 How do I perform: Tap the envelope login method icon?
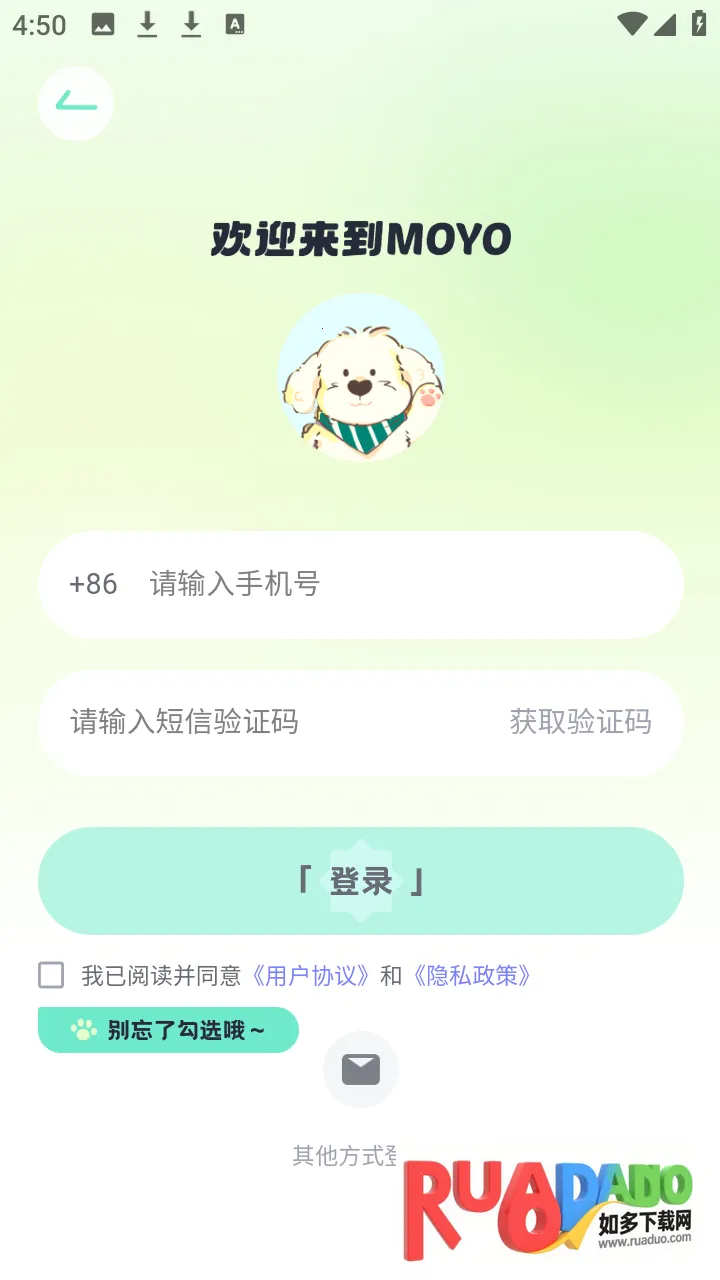click(360, 1068)
